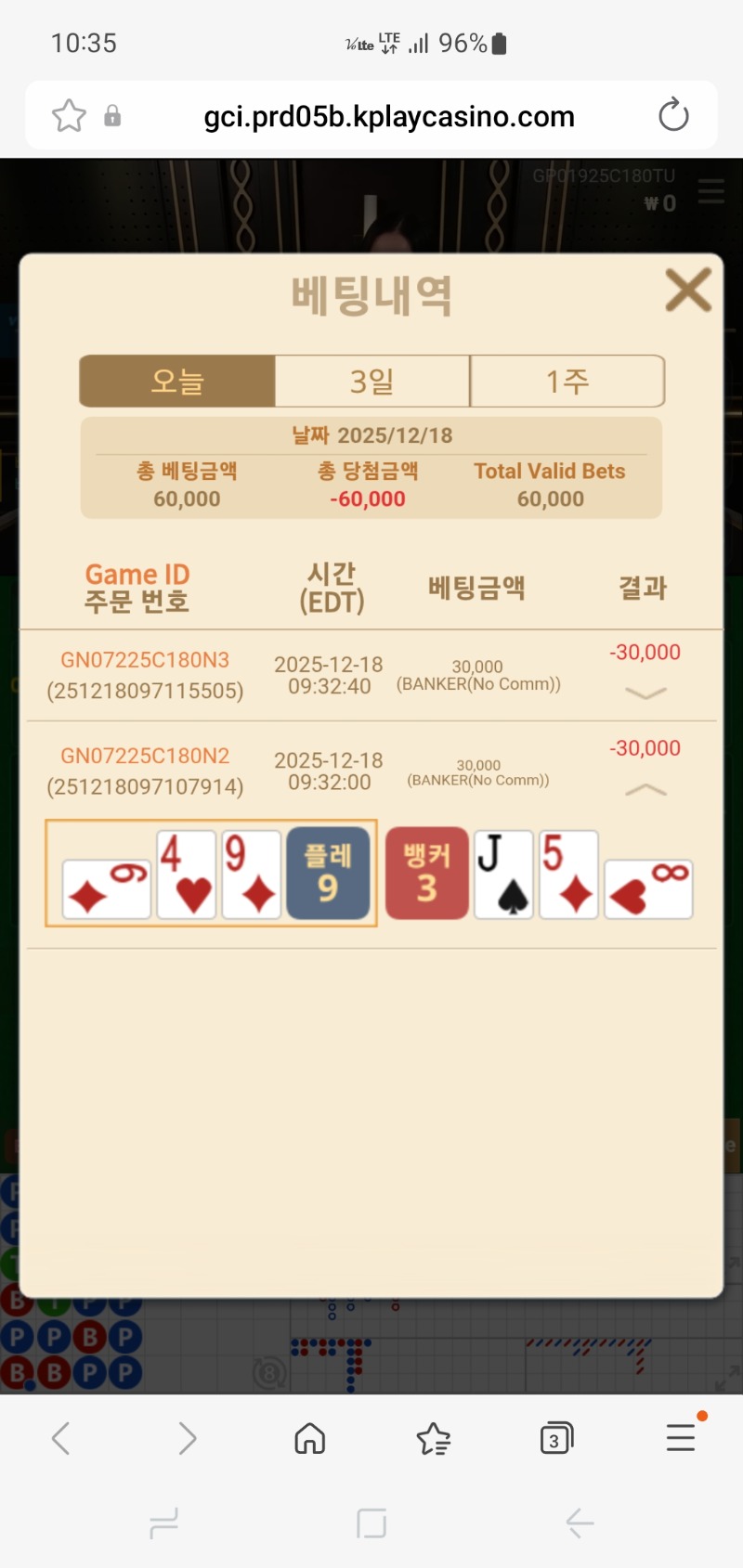This screenshot has width=743, height=1568.
Task: Go forward in browser history
Action: click(x=187, y=1438)
